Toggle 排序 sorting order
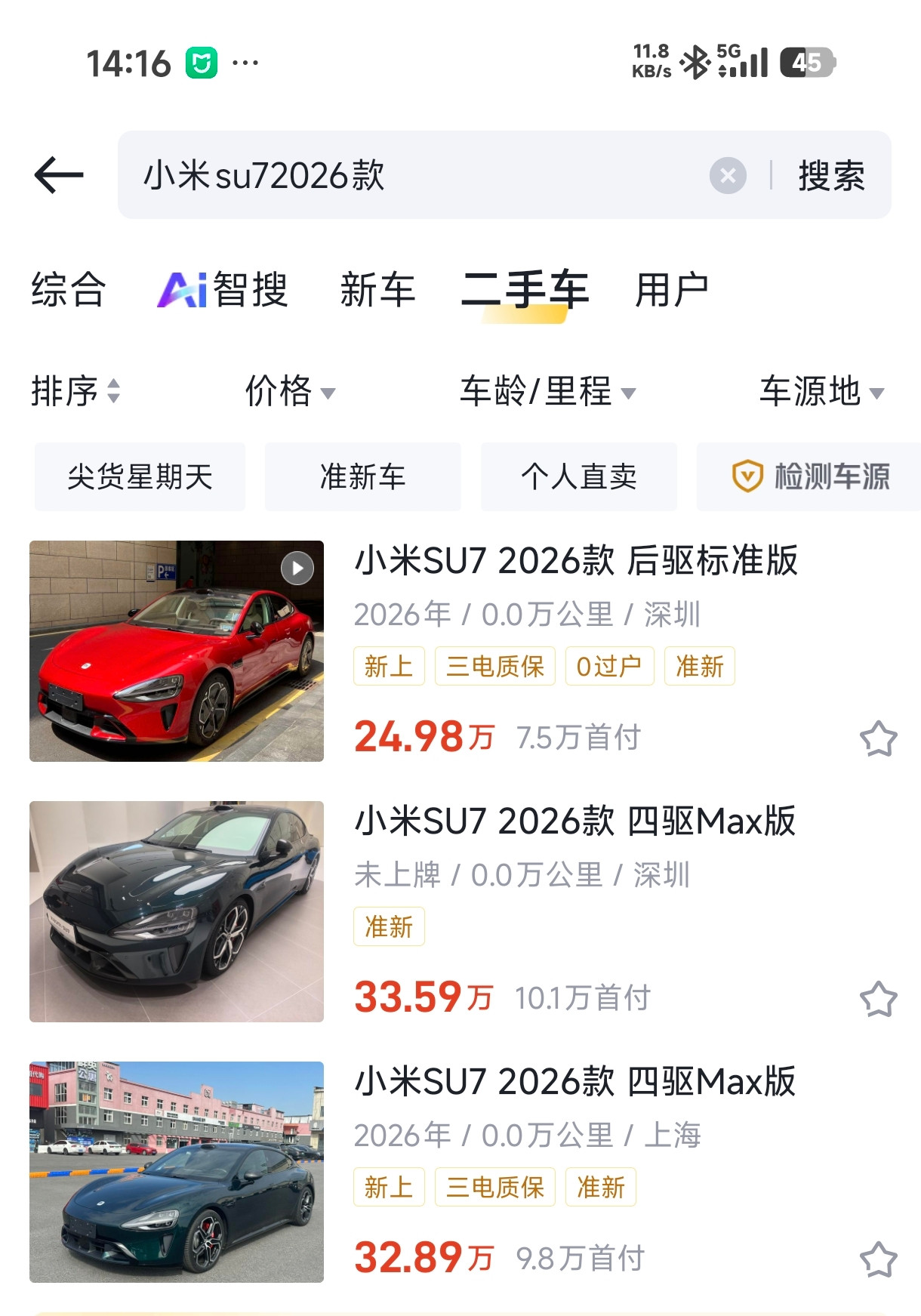Screen dimensions: 921x1316 tap(74, 391)
